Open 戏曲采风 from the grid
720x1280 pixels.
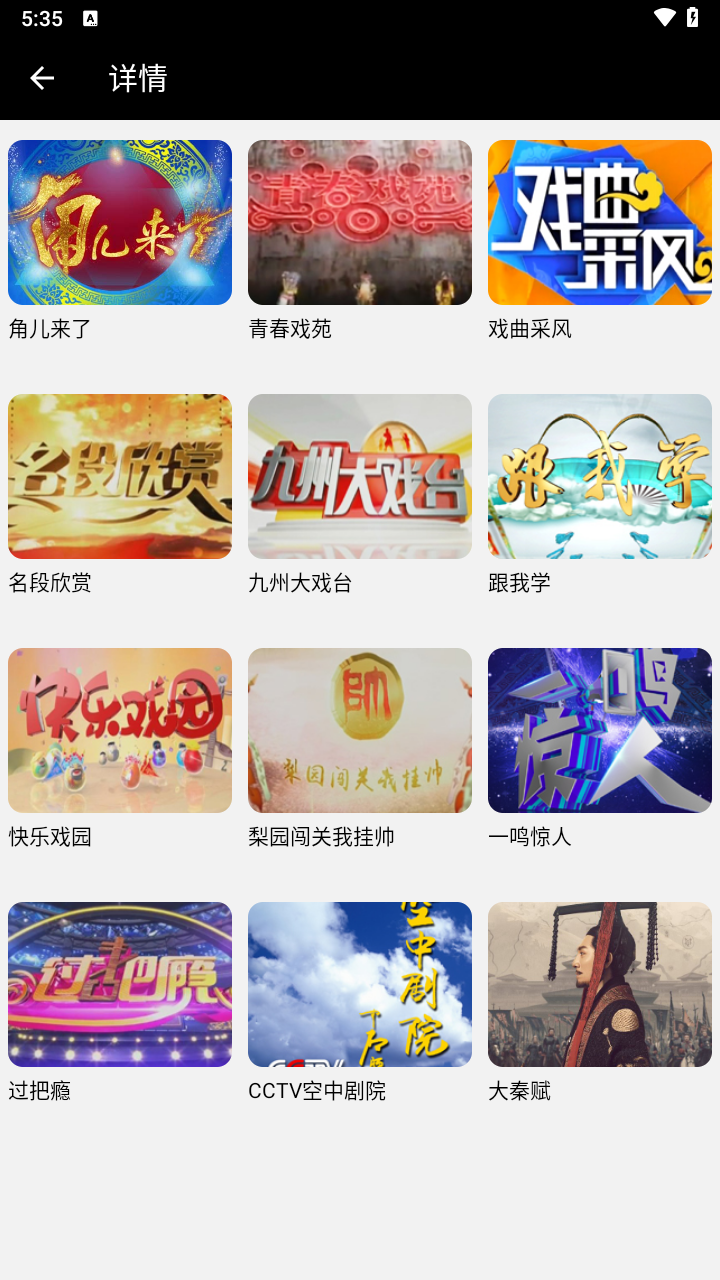point(600,223)
